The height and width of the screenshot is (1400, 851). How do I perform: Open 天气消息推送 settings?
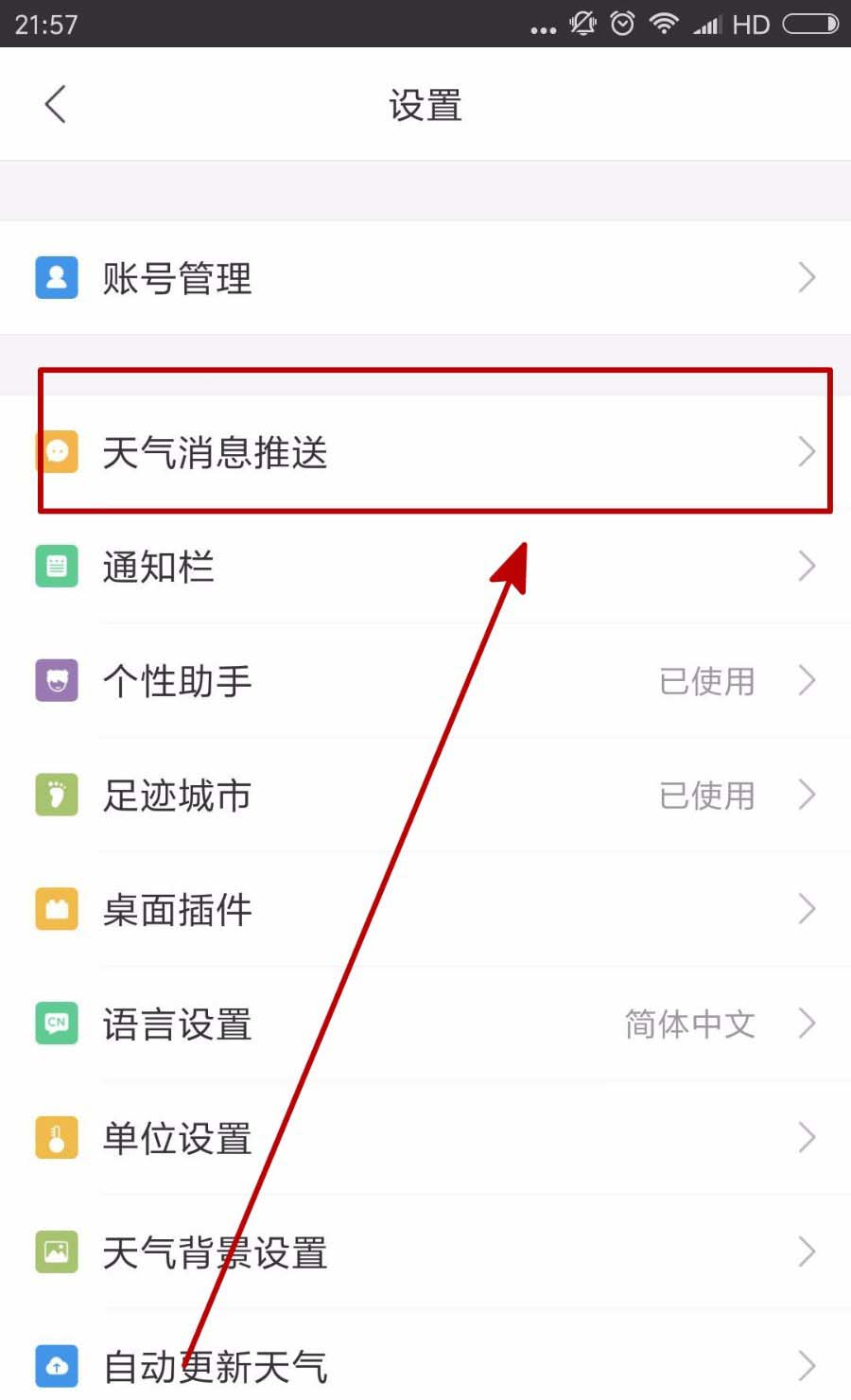(425, 452)
